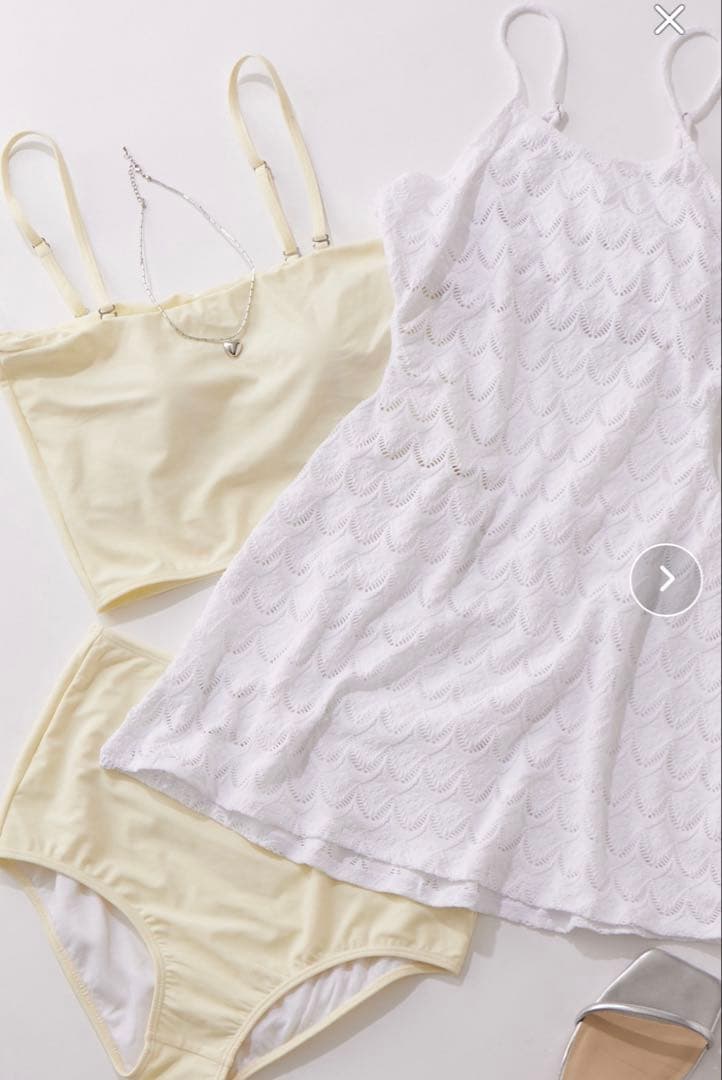
Task: Close the full-screen product image viewer
Action: point(669,19)
